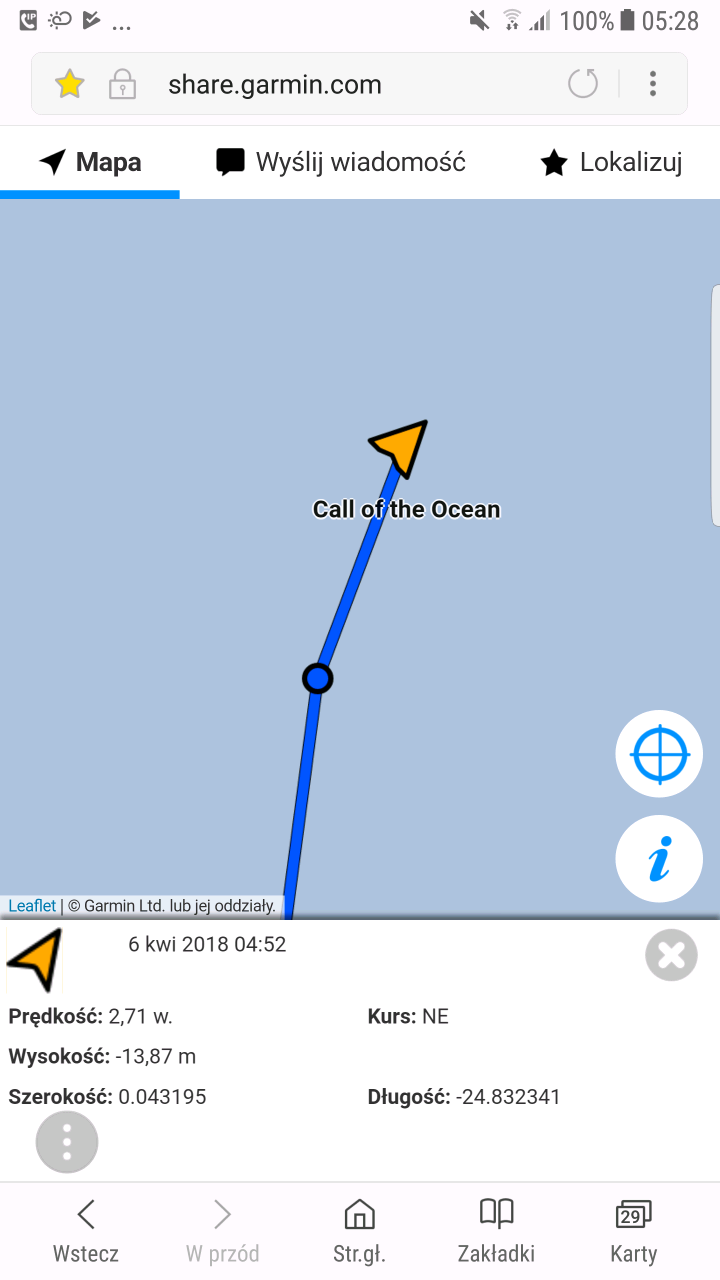Select the blue track point on the route
This screenshot has width=720, height=1280.
[x=317, y=679]
